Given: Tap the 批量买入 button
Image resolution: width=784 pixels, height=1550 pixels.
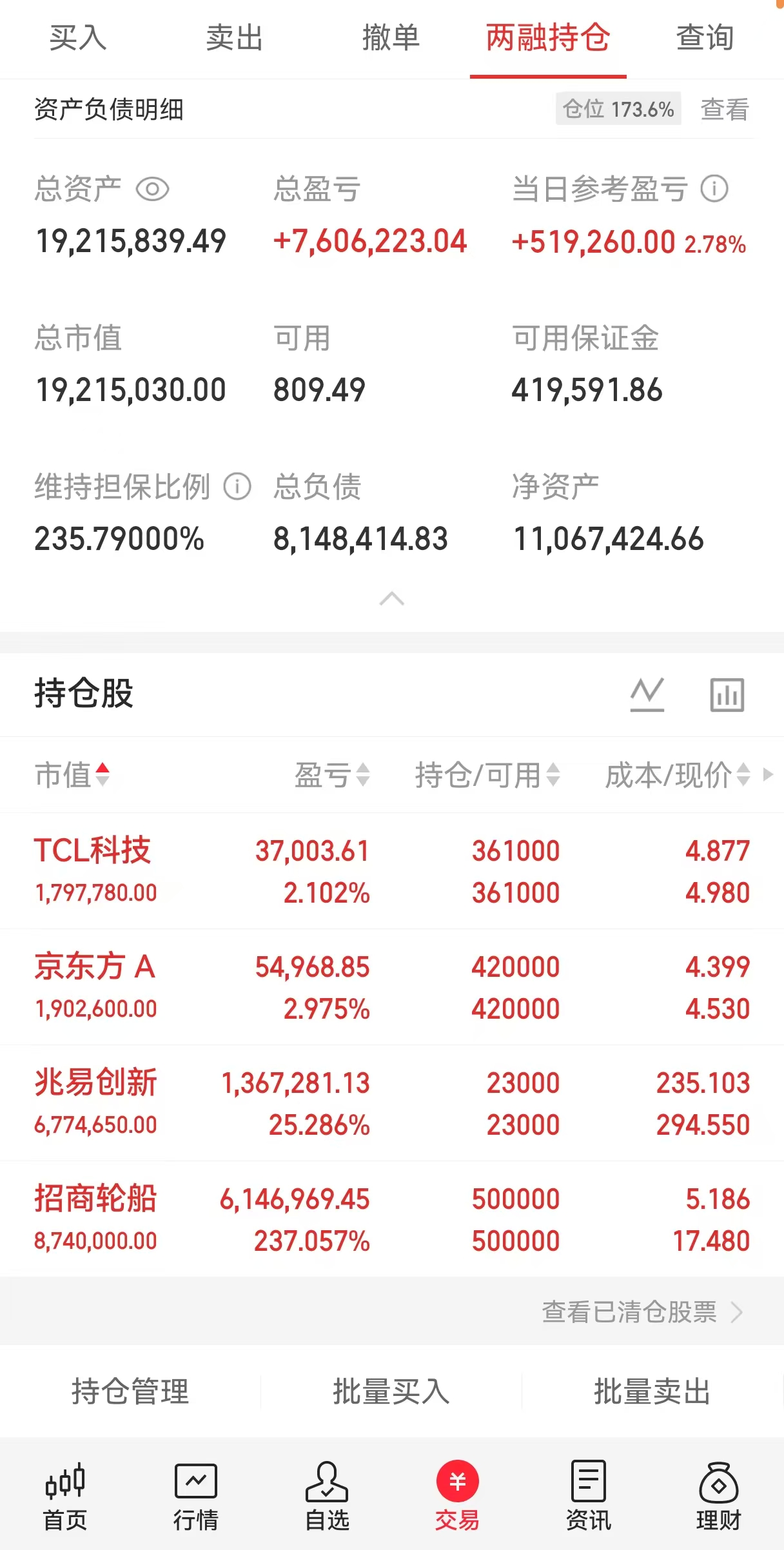Looking at the screenshot, I should (x=391, y=1391).
